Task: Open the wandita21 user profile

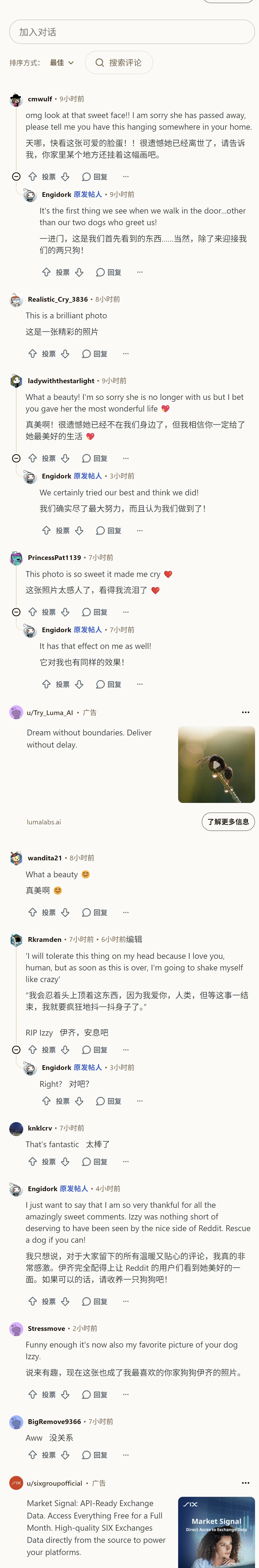Action: pyautogui.click(x=45, y=858)
